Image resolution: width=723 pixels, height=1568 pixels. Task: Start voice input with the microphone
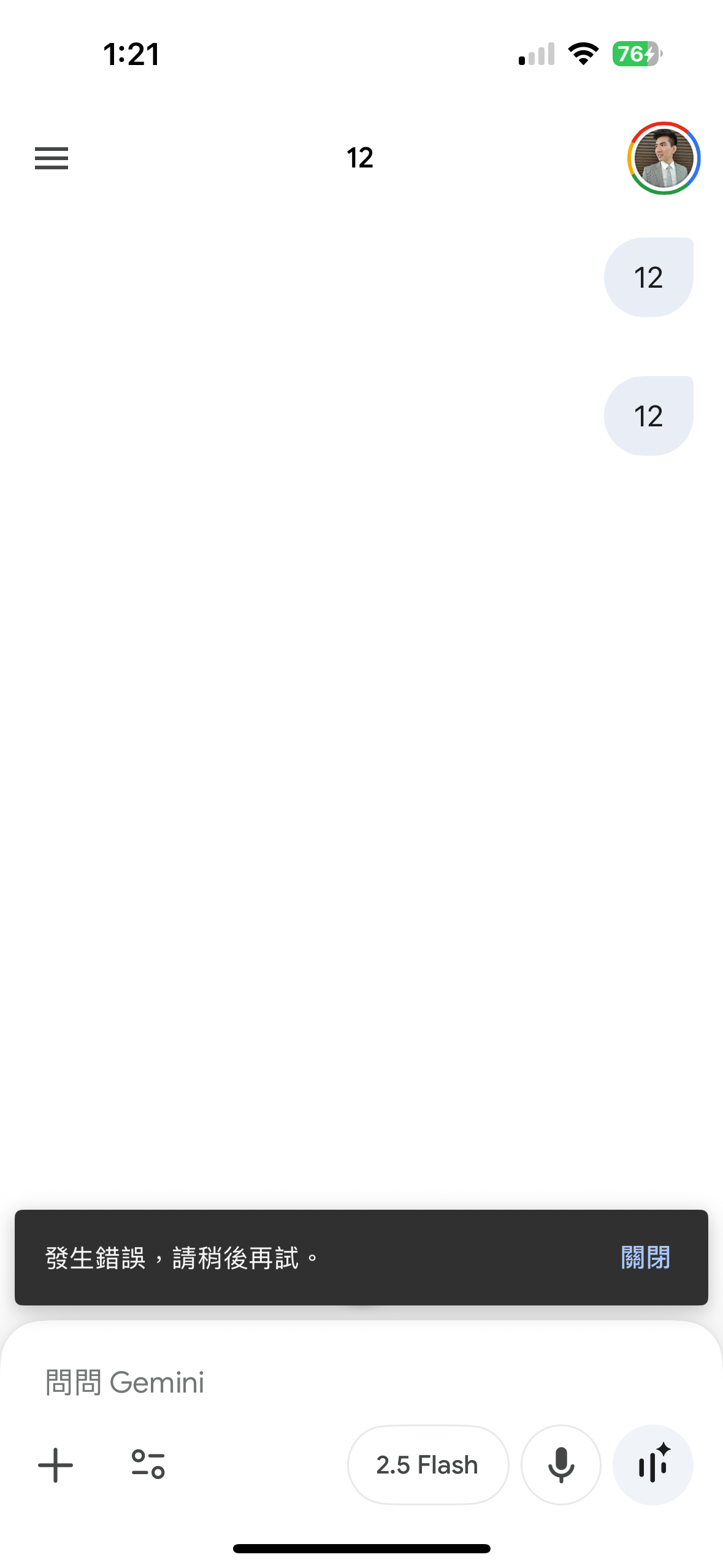pos(560,1465)
